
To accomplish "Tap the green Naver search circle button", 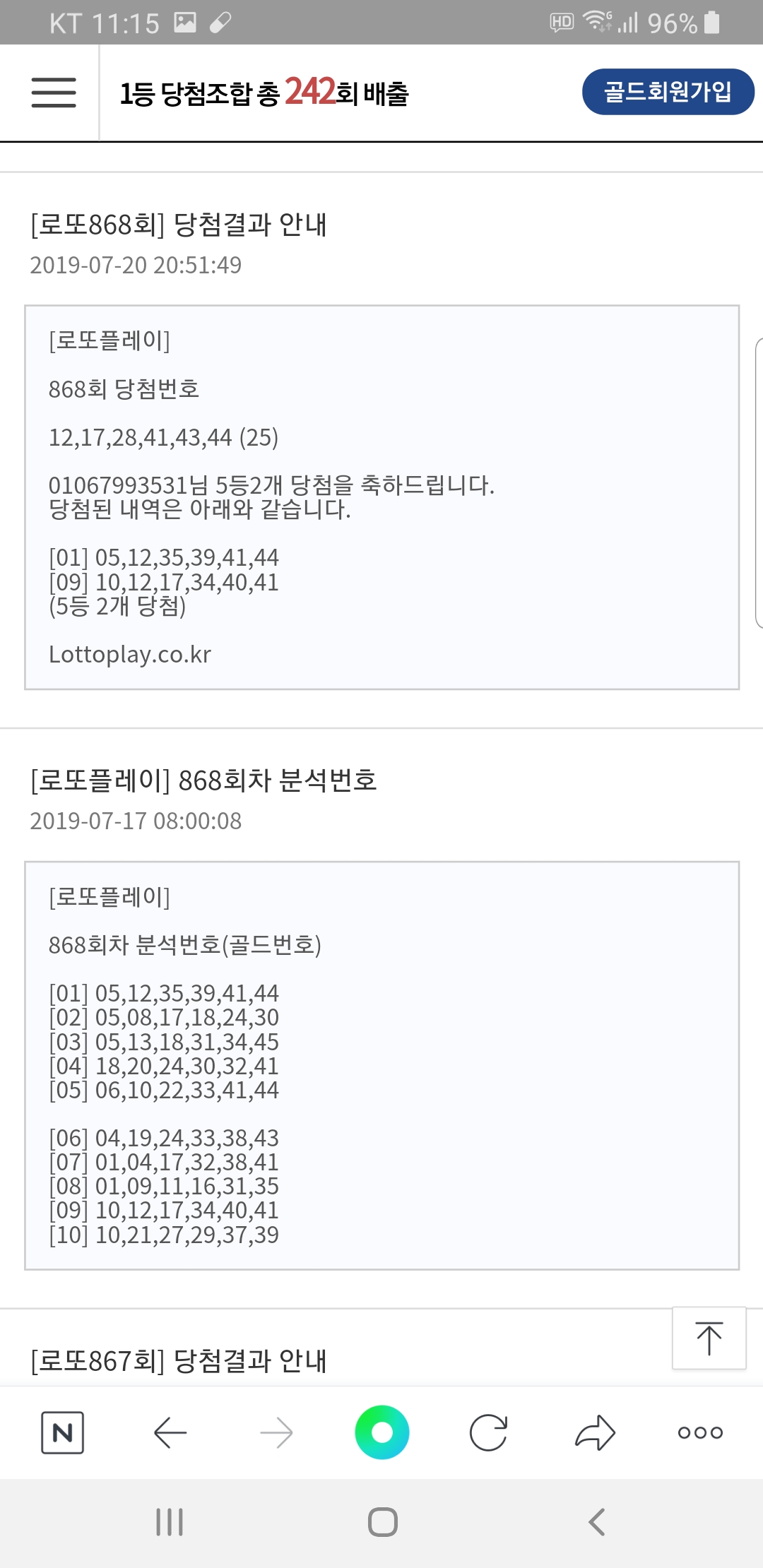I will (382, 1432).
